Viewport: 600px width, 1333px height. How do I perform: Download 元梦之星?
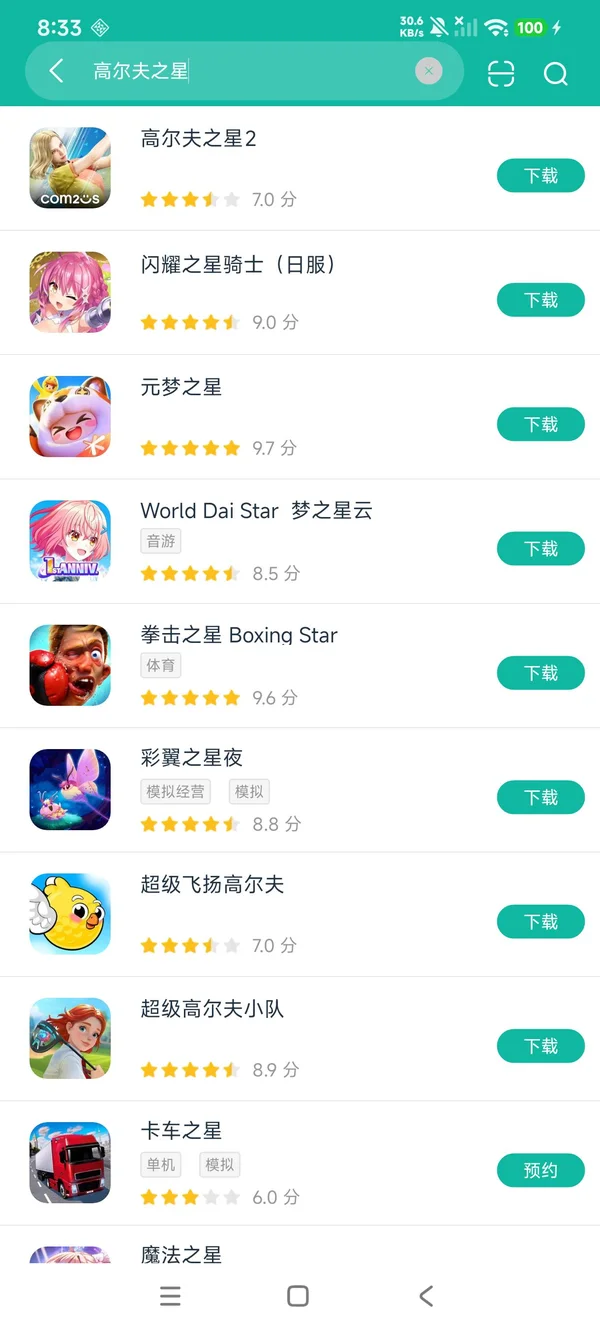(x=540, y=425)
